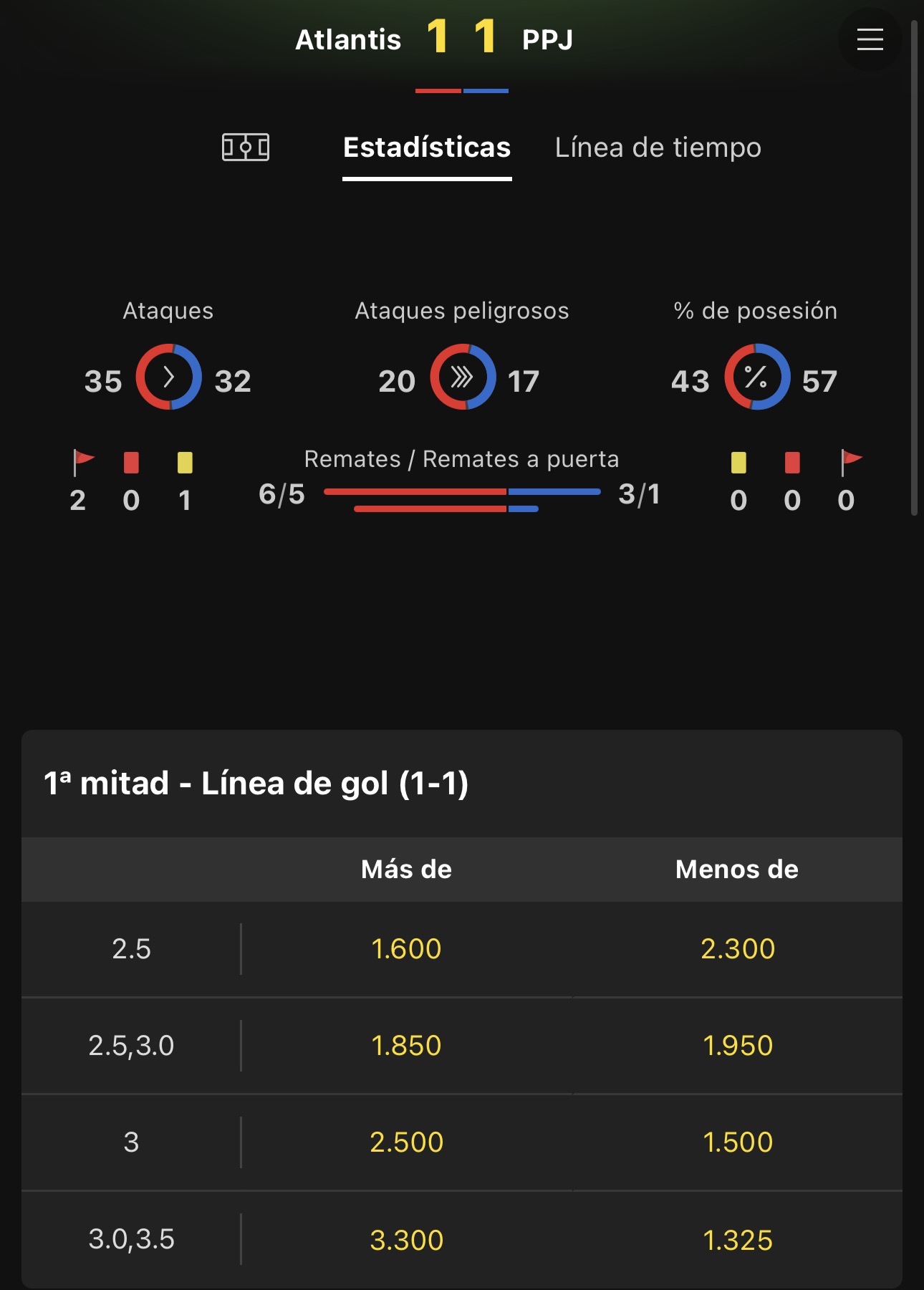
Task: Choose Más de 3 at 2.500
Action: click(406, 1142)
